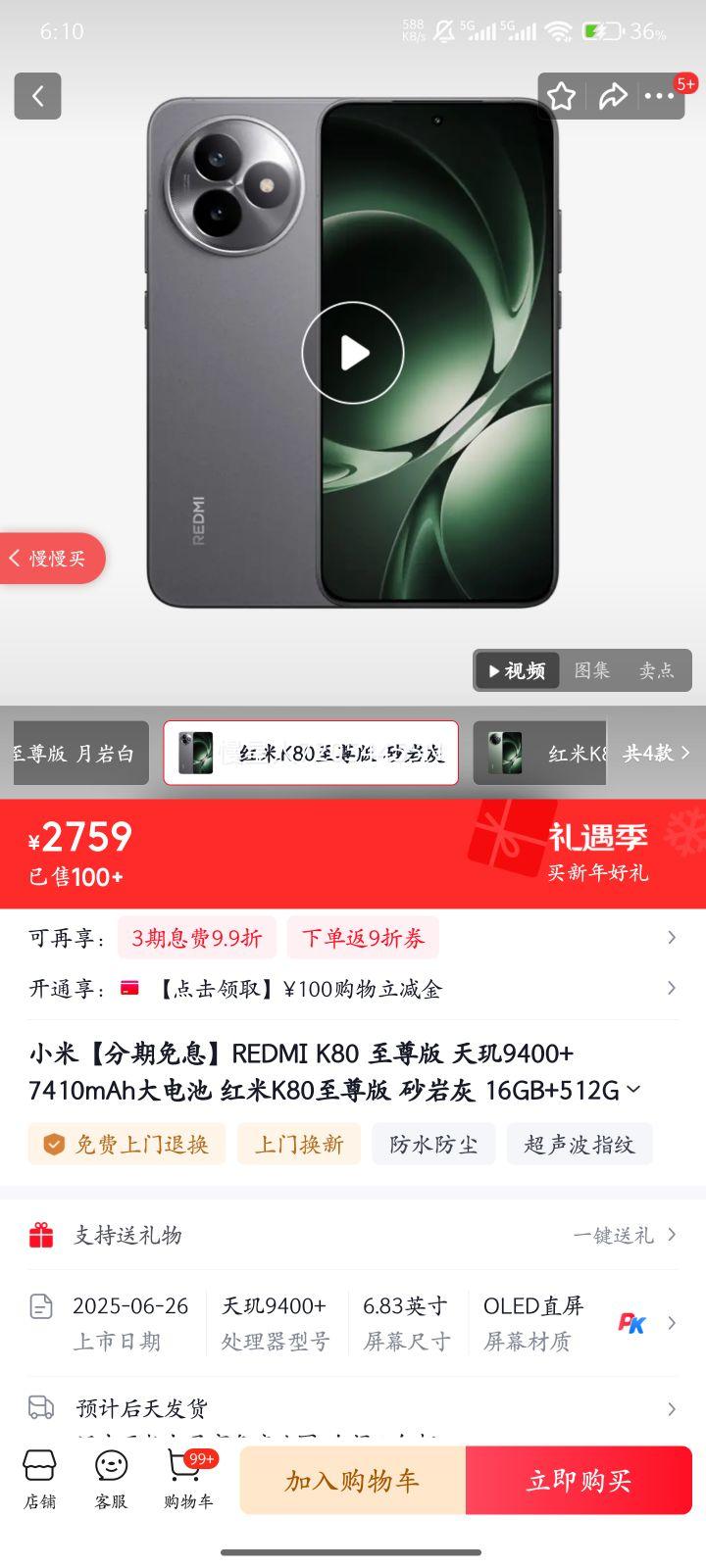Tap the 加入购物车 button
The image size is (706, 1568).
[354, 1480]
